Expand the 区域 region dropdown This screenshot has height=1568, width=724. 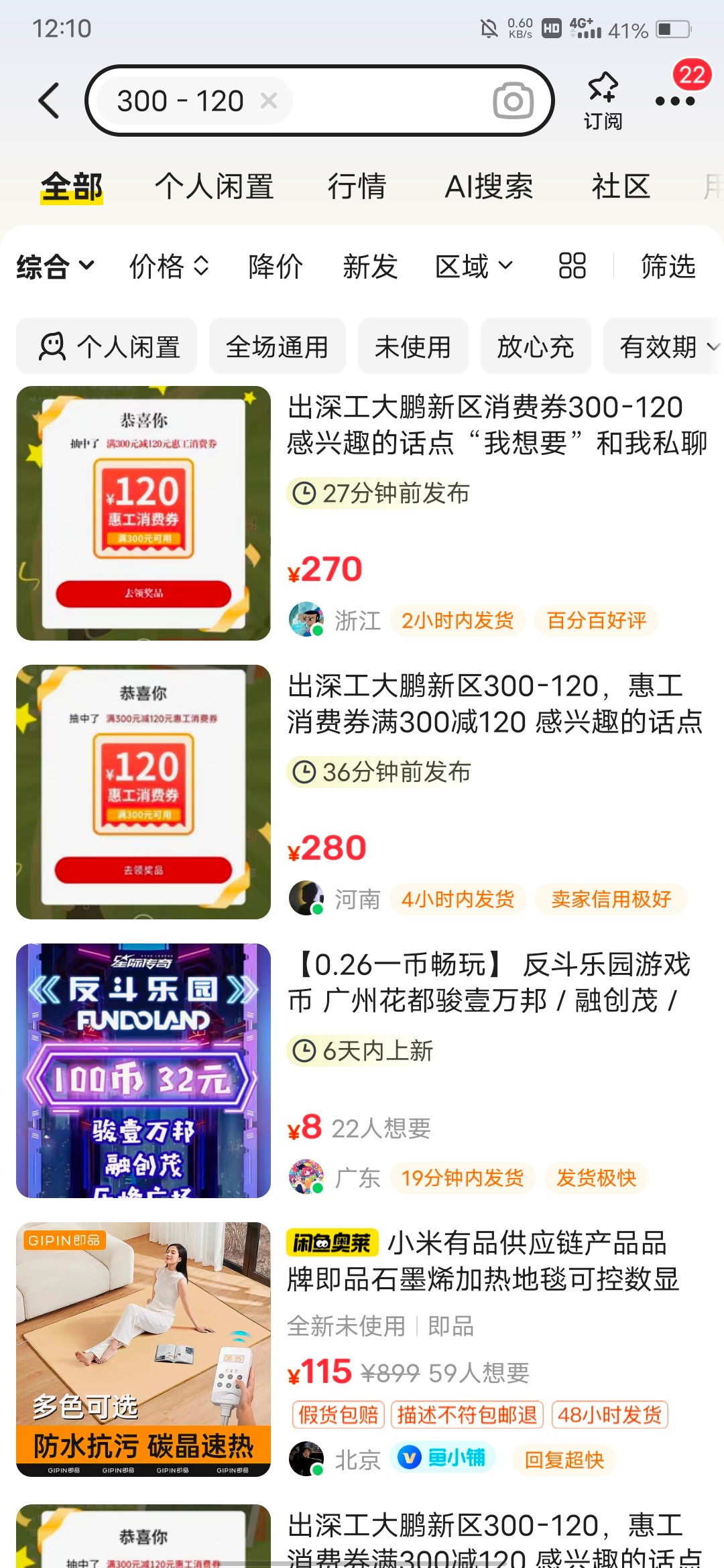coord(474,266)
